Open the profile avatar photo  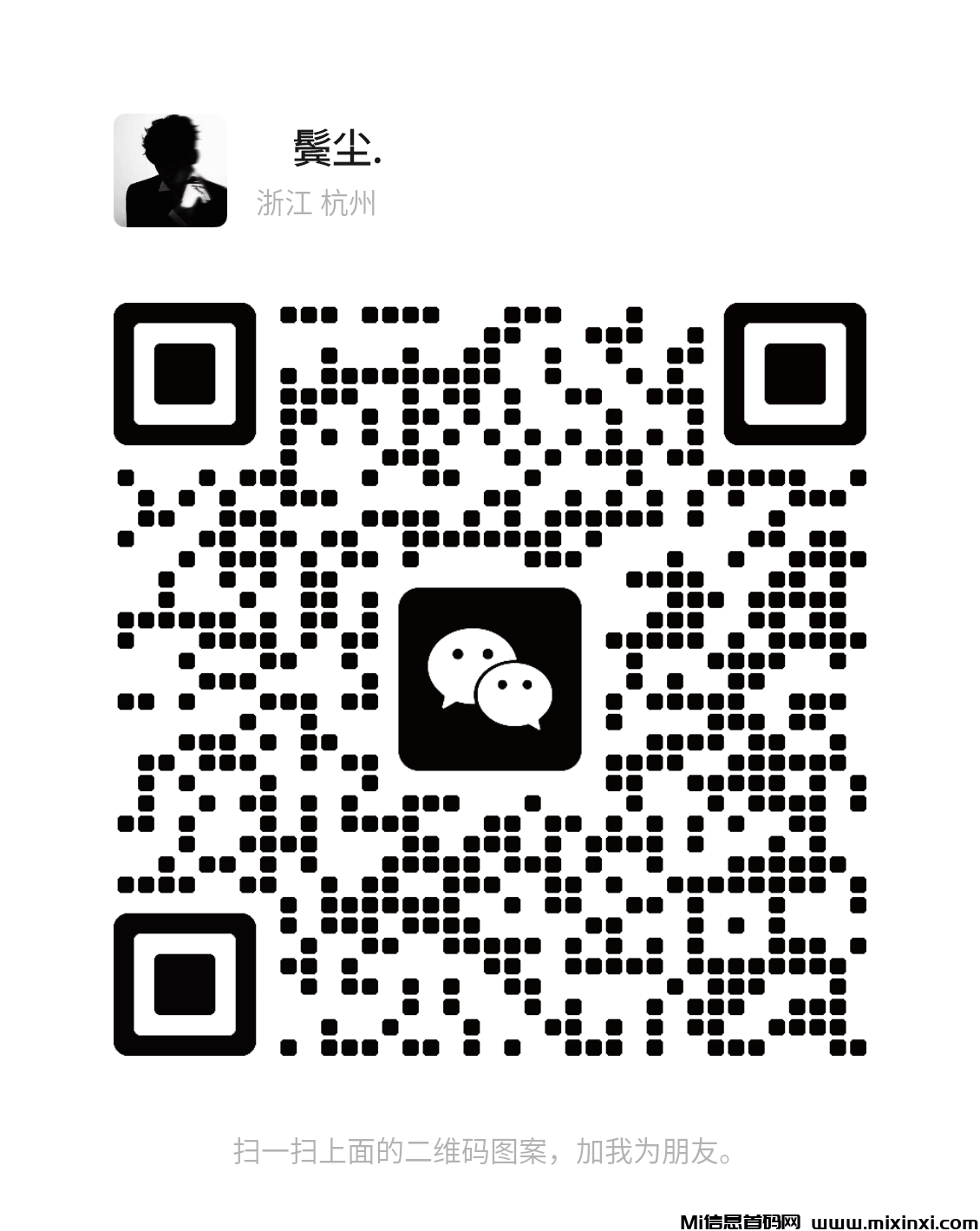coord(170,169)
